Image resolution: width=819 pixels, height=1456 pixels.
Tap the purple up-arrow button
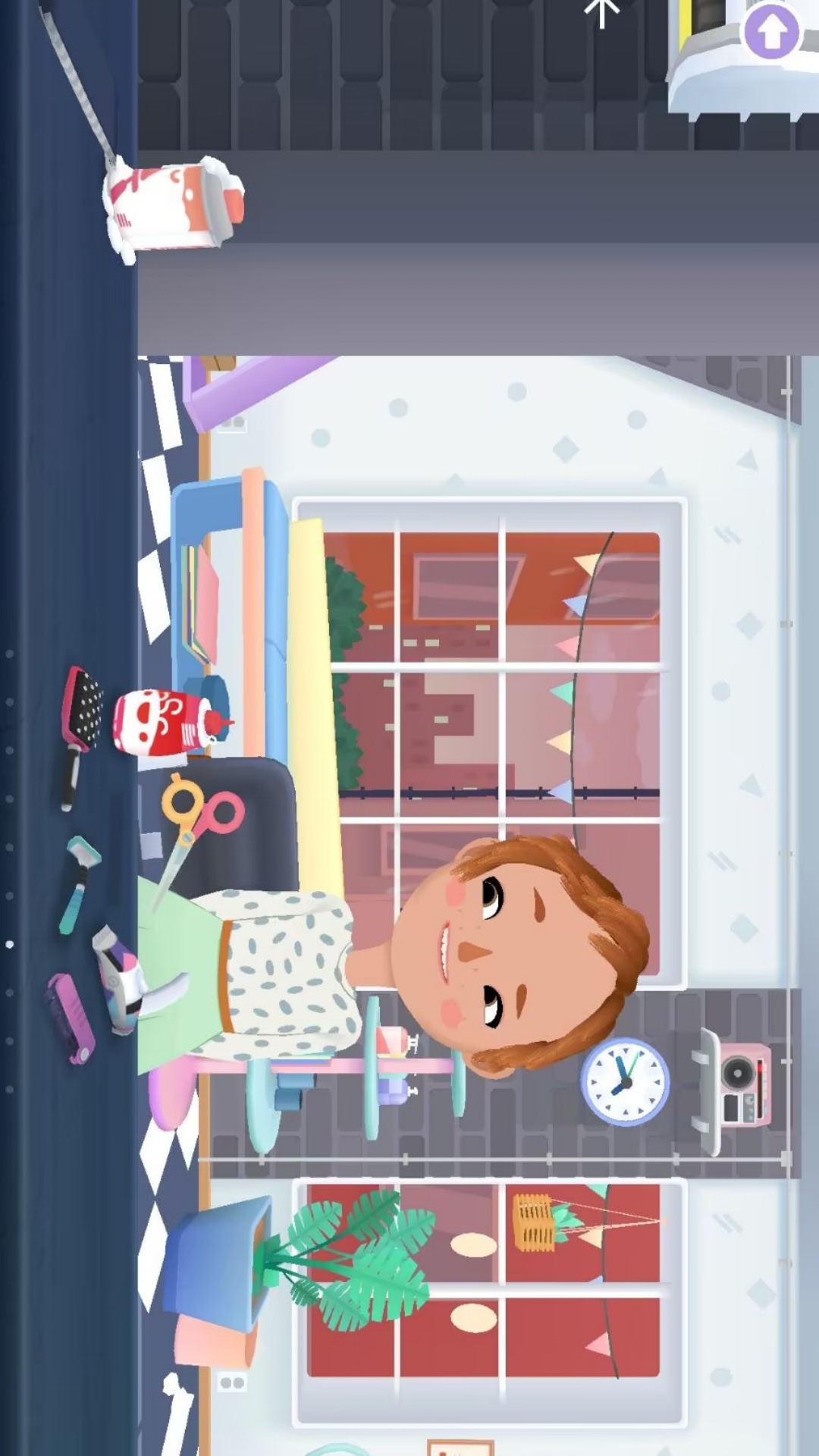coord(771,31)
